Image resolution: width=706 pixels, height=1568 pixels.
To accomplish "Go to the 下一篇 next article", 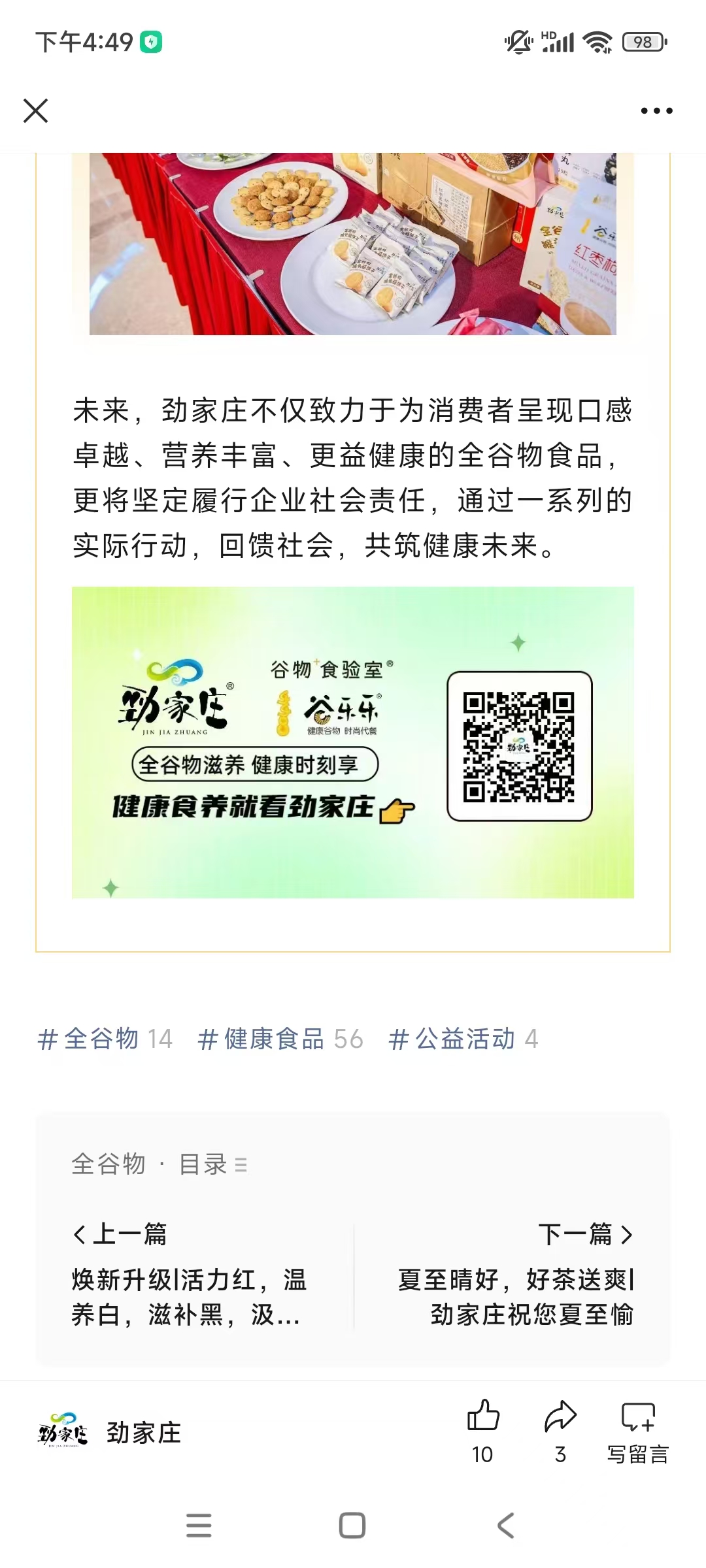I will pyautogui.click(x=516, y=1274).
